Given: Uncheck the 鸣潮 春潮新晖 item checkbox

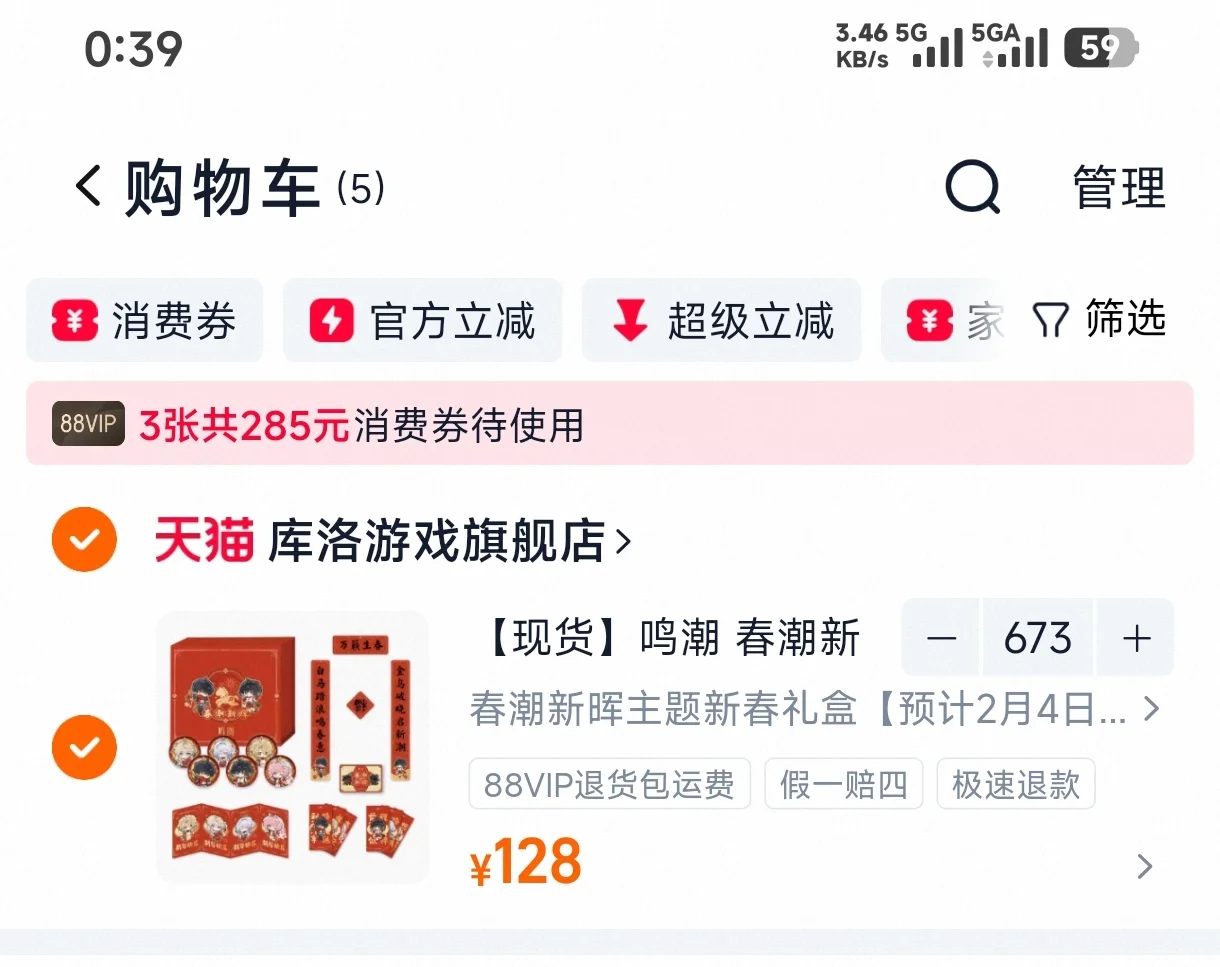Looking at the screenshot, I should [85, 747].
